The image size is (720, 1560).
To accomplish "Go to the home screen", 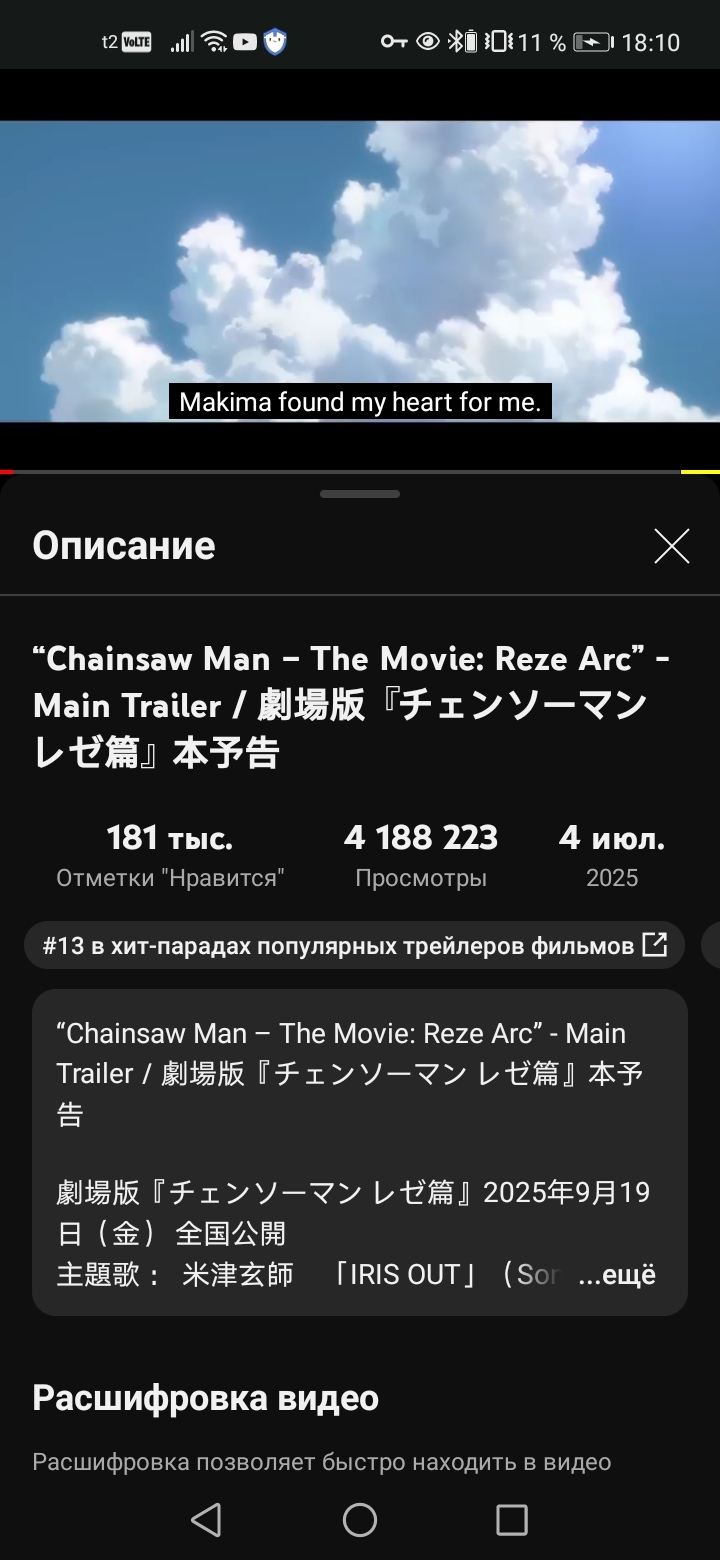I will point(360,1520).
